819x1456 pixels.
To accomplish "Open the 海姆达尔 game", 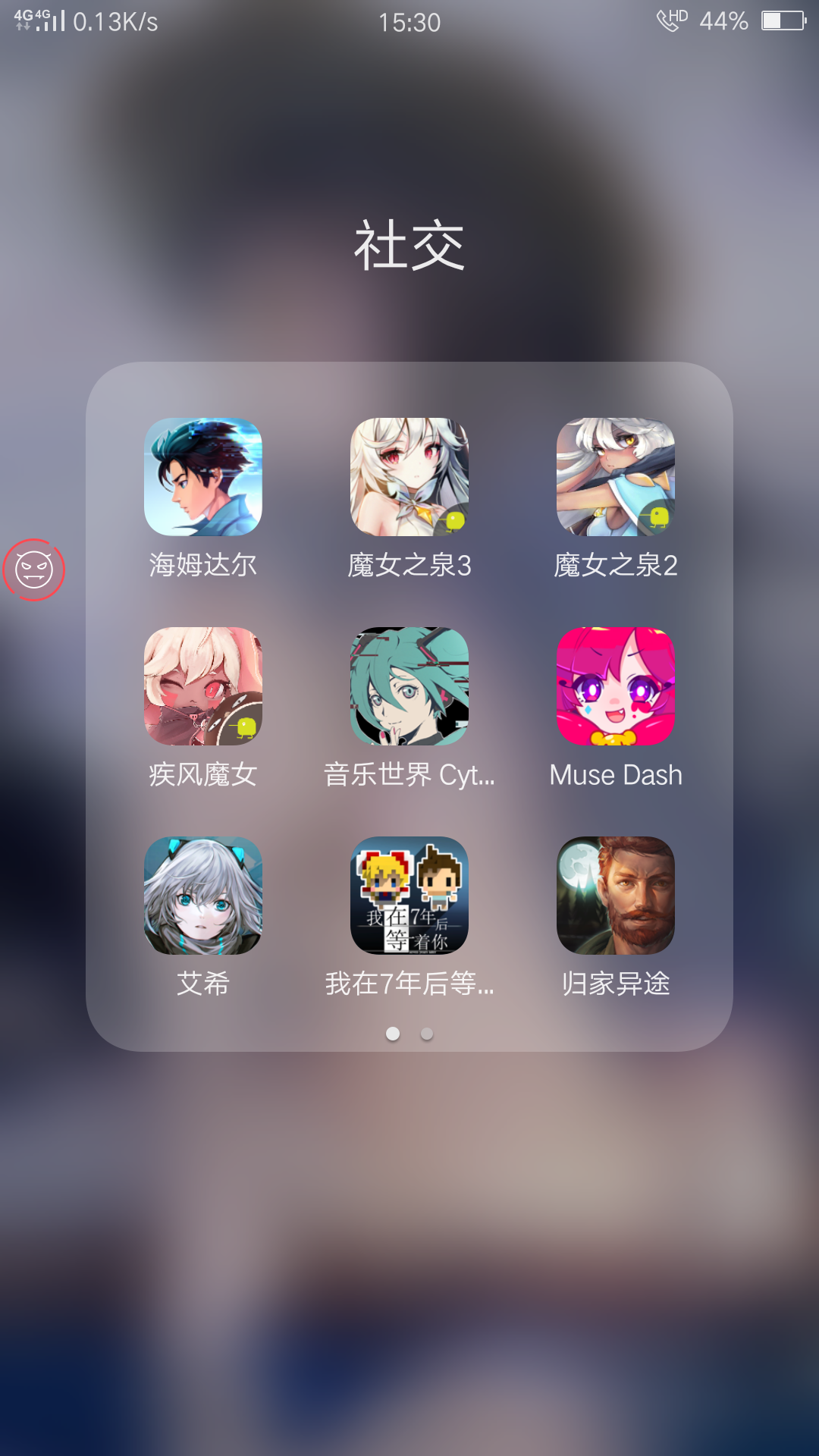I will (x=202, y=477).
